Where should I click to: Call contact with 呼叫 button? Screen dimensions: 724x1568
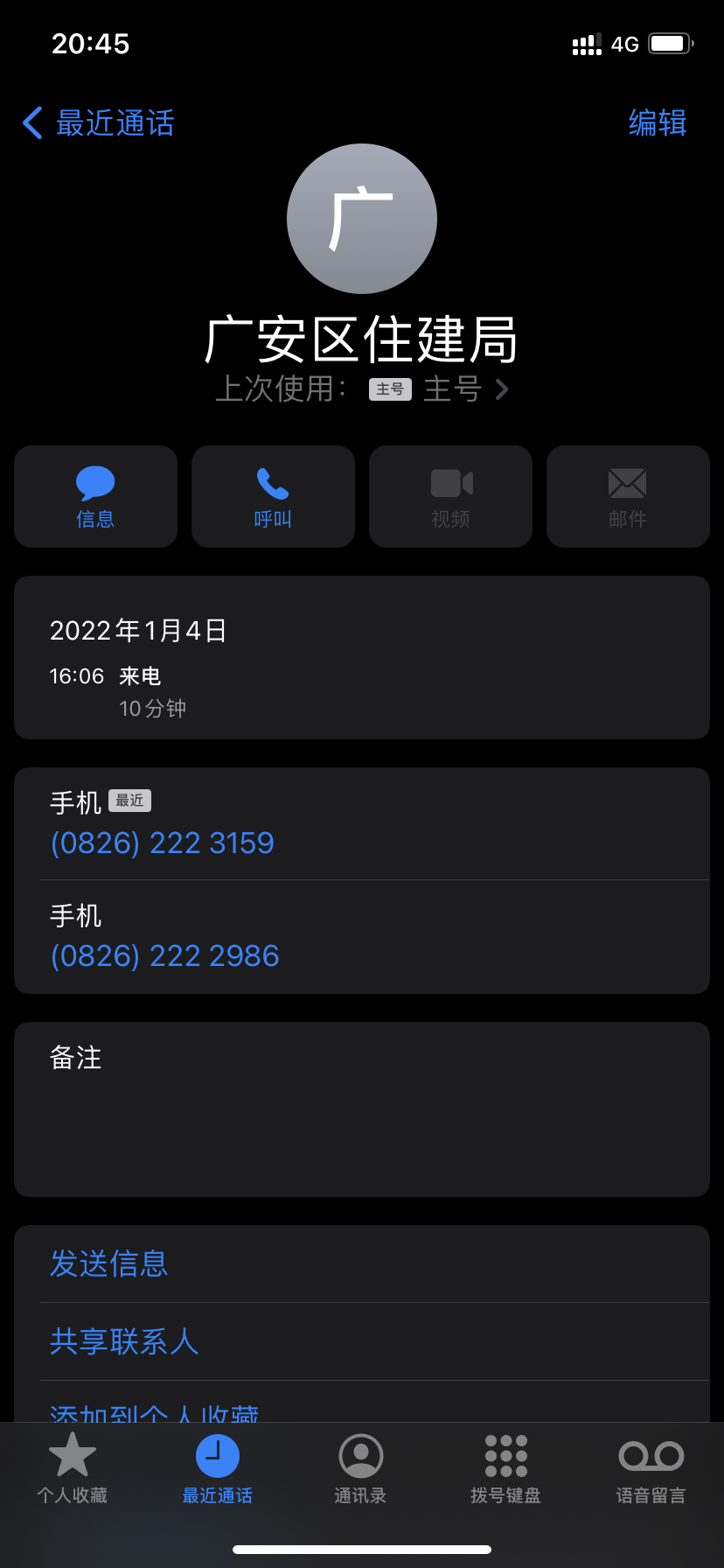(x=273, y=496)
